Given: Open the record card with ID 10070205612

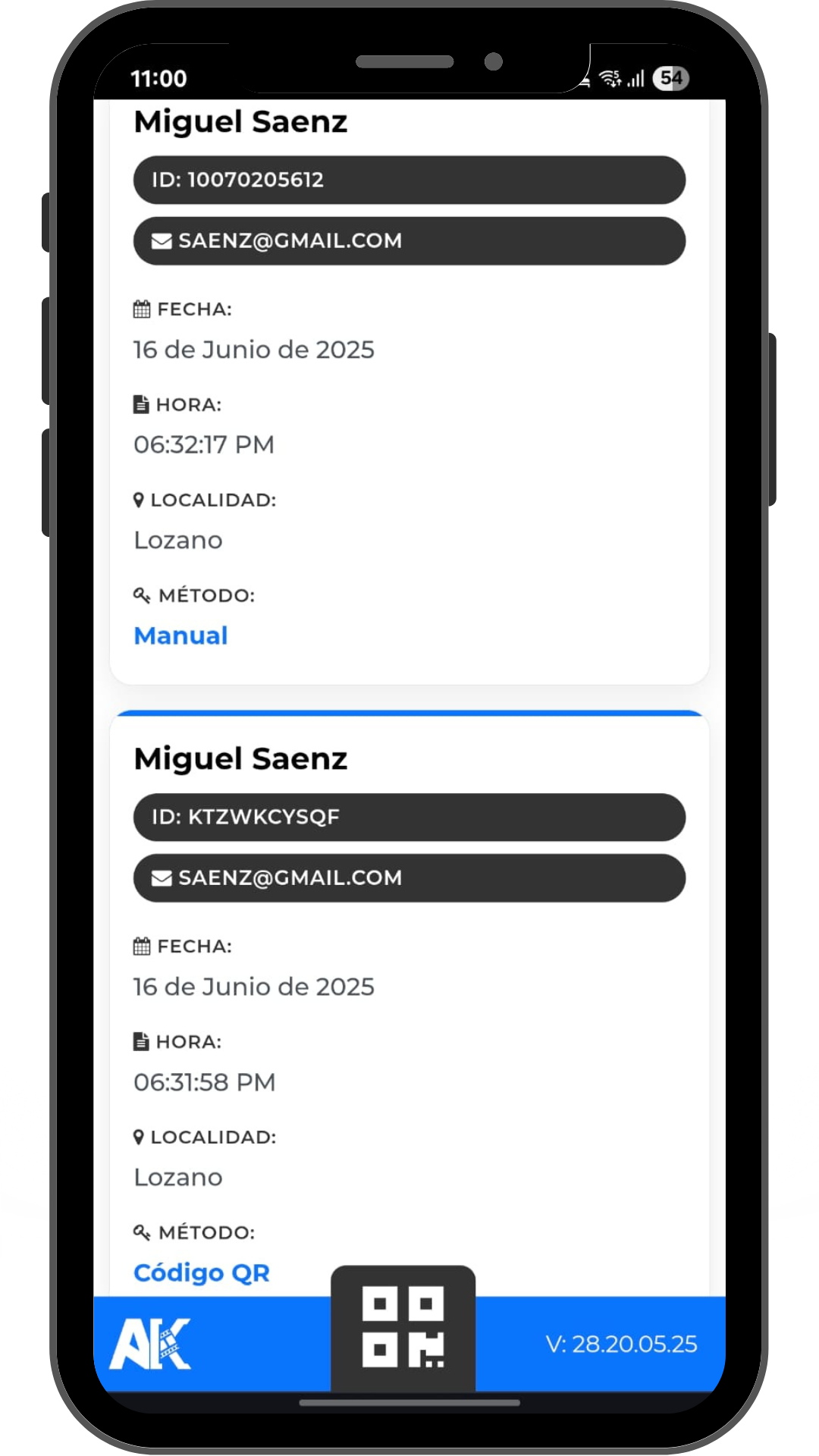Looking at the screenshot, I should (409, 391).
